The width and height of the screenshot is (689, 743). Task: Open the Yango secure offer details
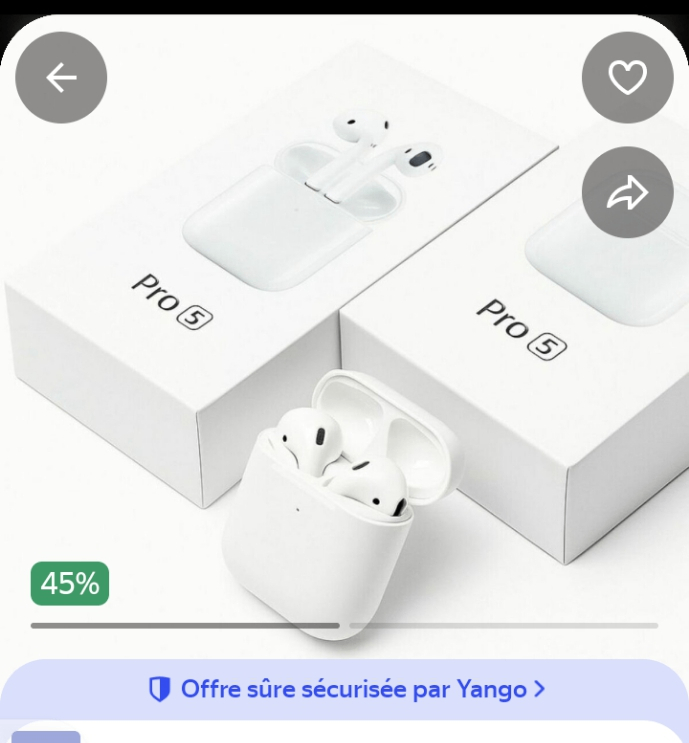click(346, 689)
